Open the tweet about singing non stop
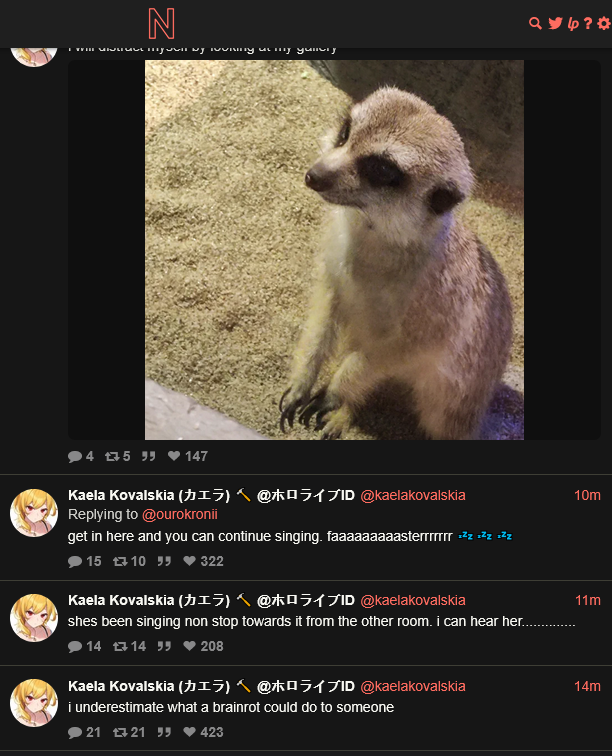The width and height of the screenshot is (612, 756). [321, 621]
